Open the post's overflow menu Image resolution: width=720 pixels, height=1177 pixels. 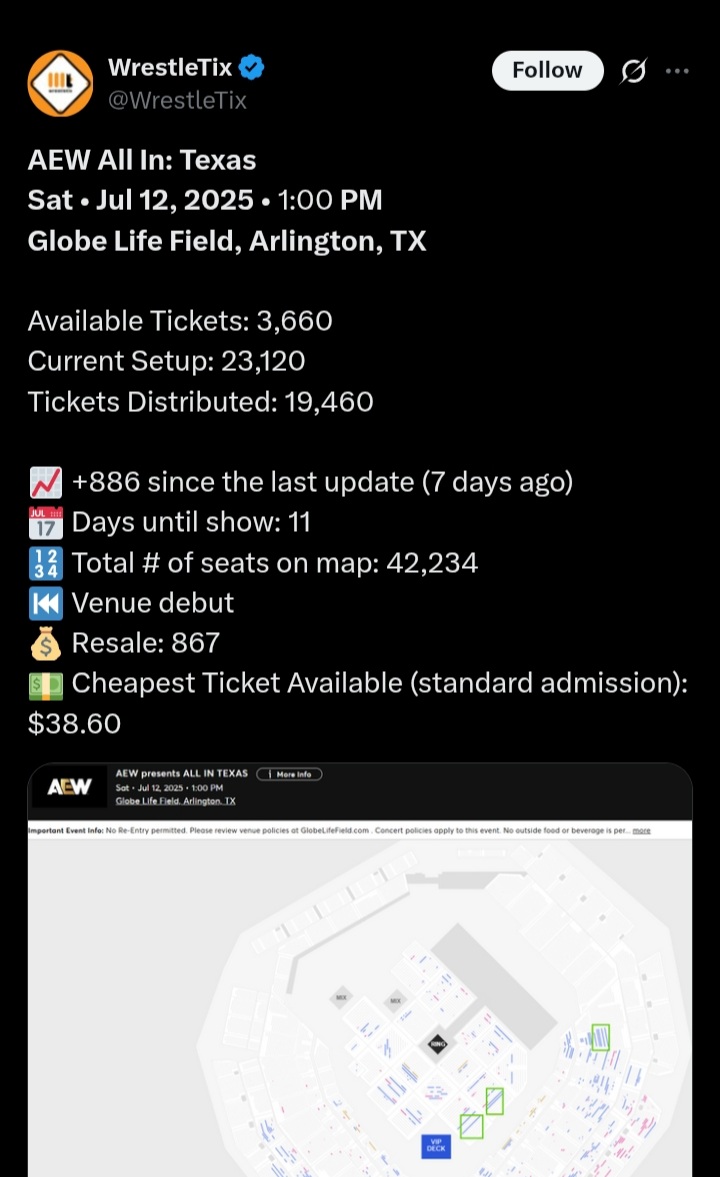(x=677, y=72)
